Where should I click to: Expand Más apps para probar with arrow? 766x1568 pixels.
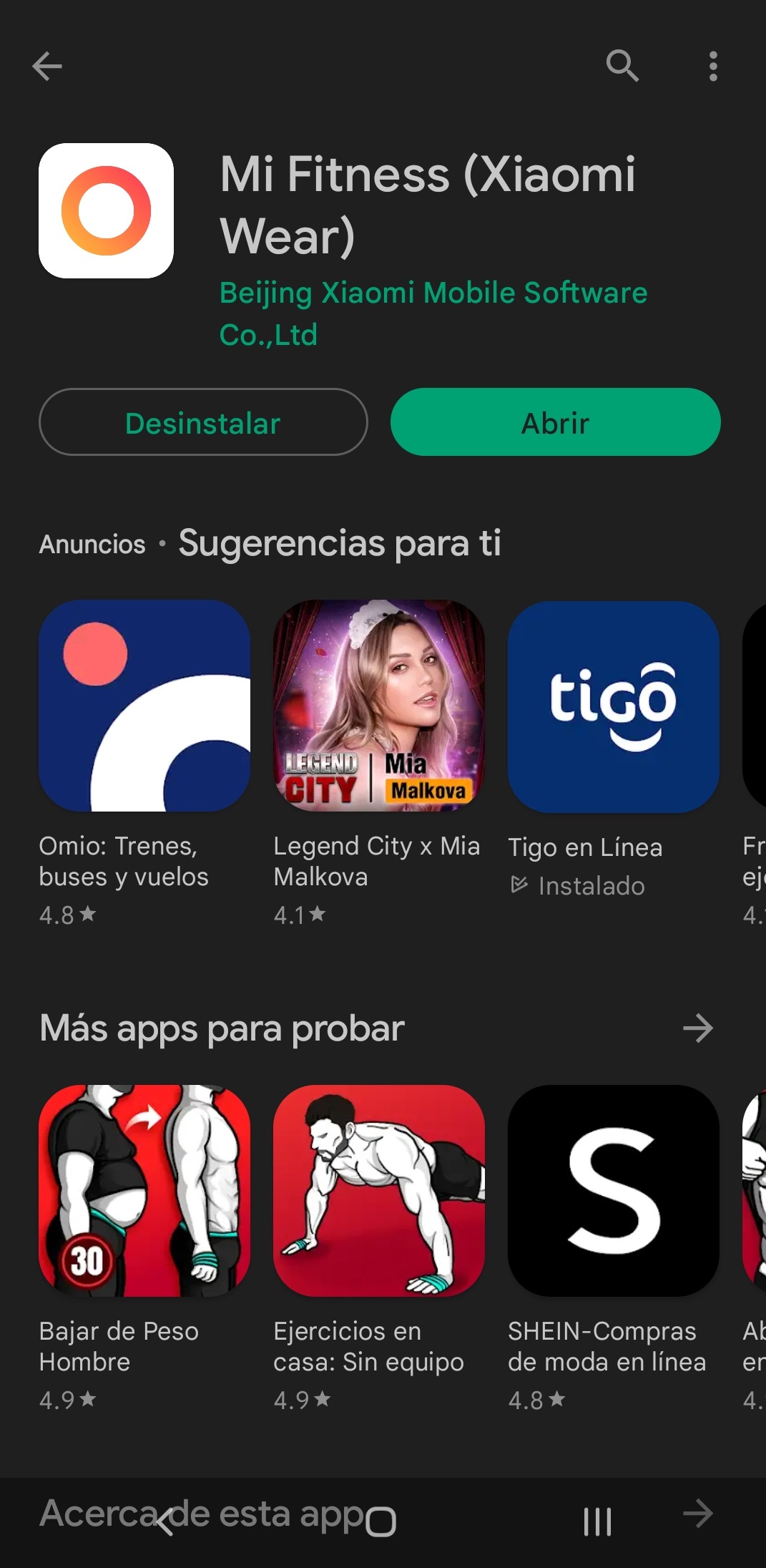[x=697, y=1028]
